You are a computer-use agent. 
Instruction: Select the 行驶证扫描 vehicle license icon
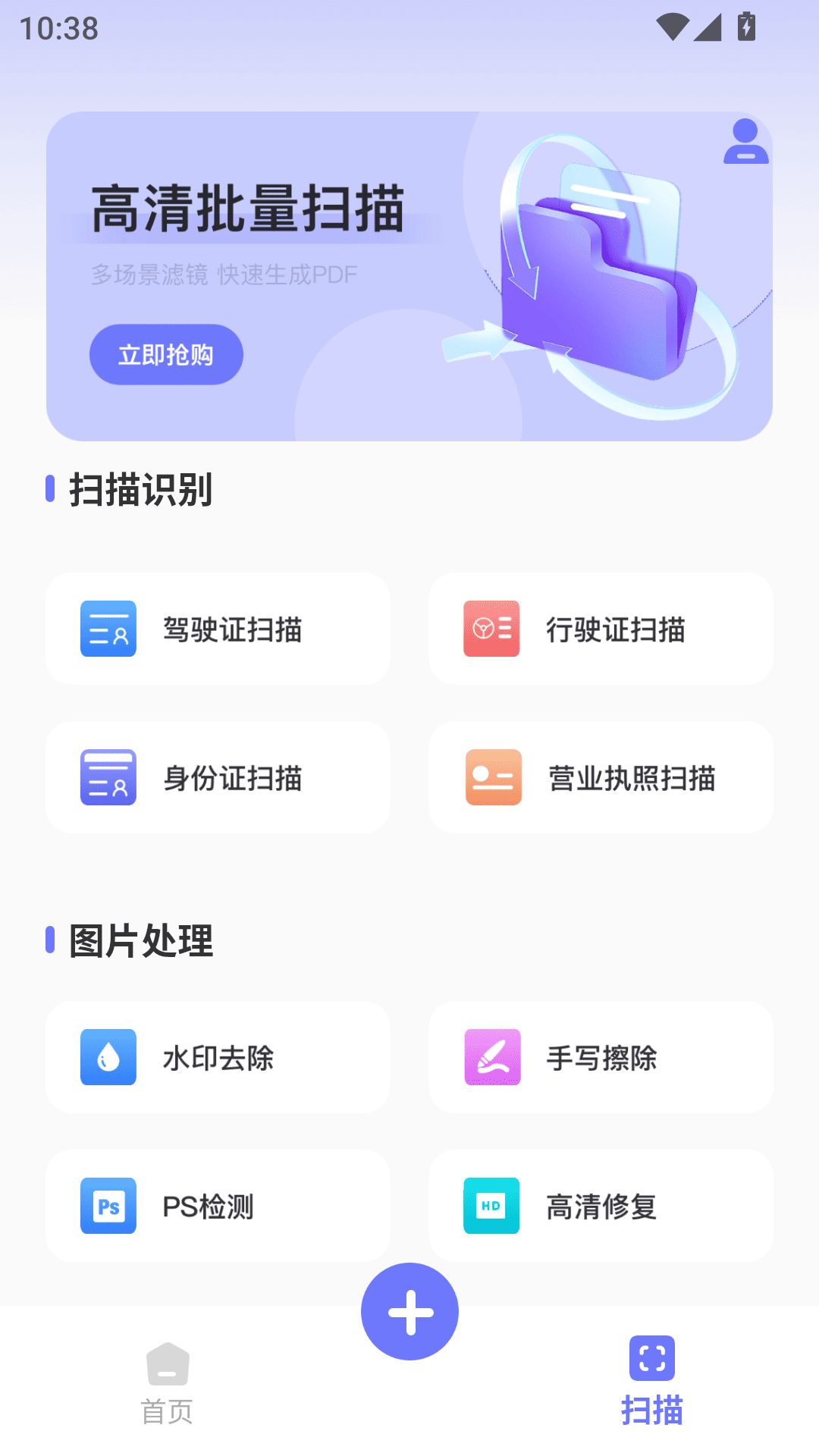tap(491, 628)
